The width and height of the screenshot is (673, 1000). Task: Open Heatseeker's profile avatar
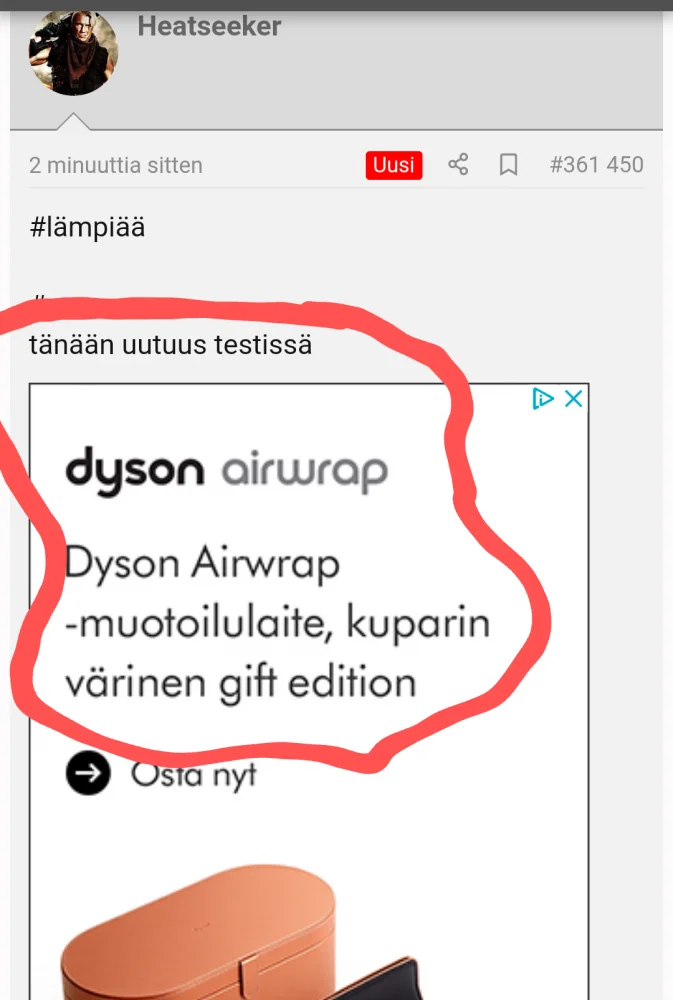(73, 52)
